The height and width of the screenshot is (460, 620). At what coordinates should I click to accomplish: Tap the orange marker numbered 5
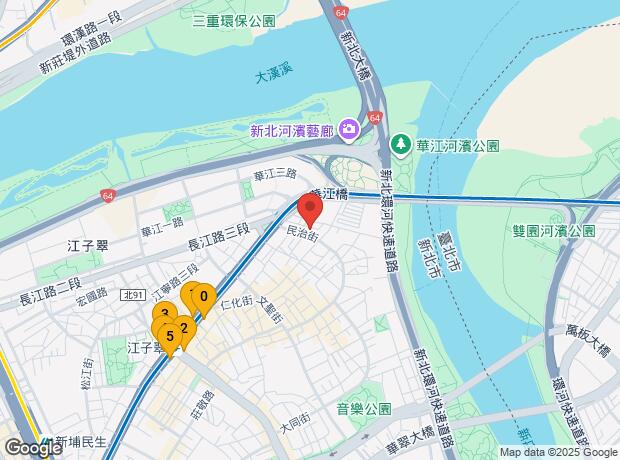click(x=170, y=336)
